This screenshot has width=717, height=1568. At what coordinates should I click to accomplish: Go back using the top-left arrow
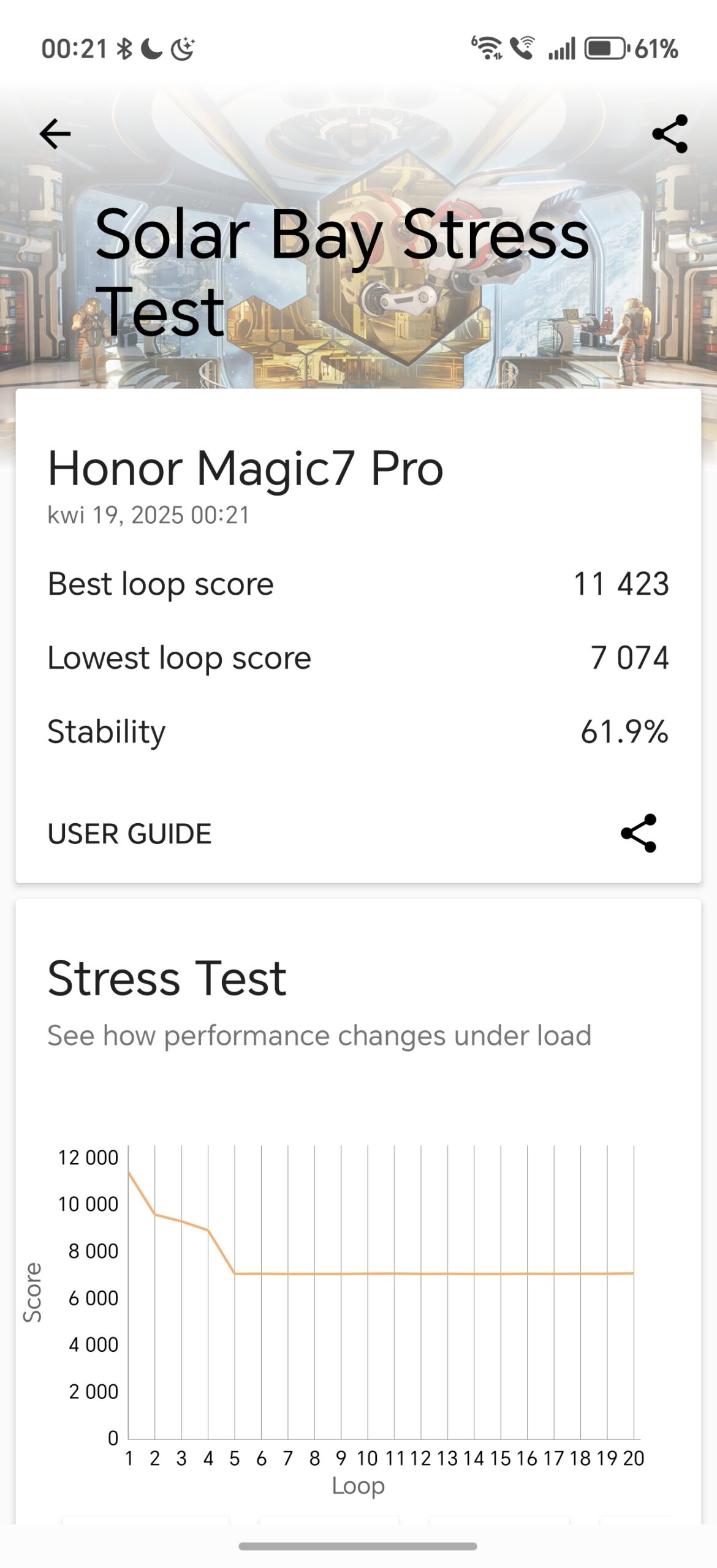click(55, 134)
